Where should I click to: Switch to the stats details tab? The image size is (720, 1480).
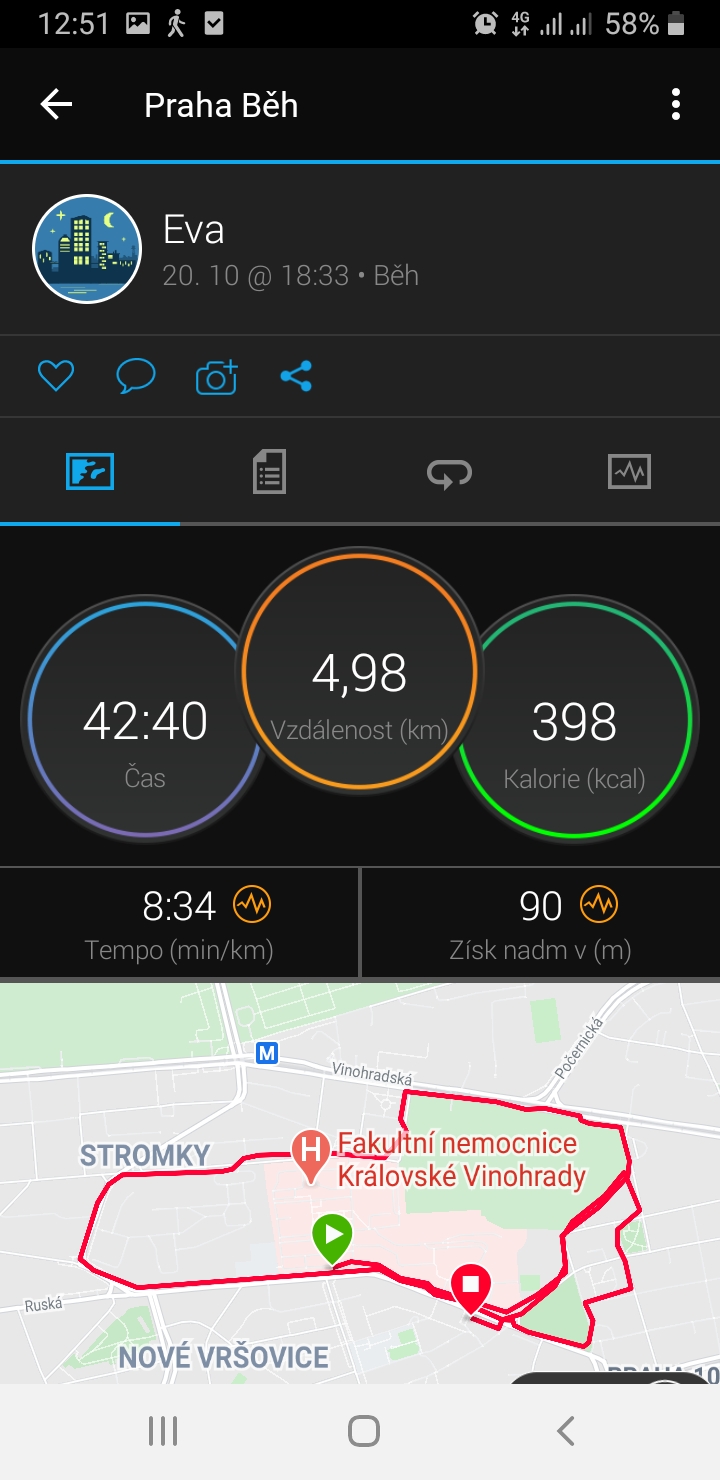pos(269,471)
